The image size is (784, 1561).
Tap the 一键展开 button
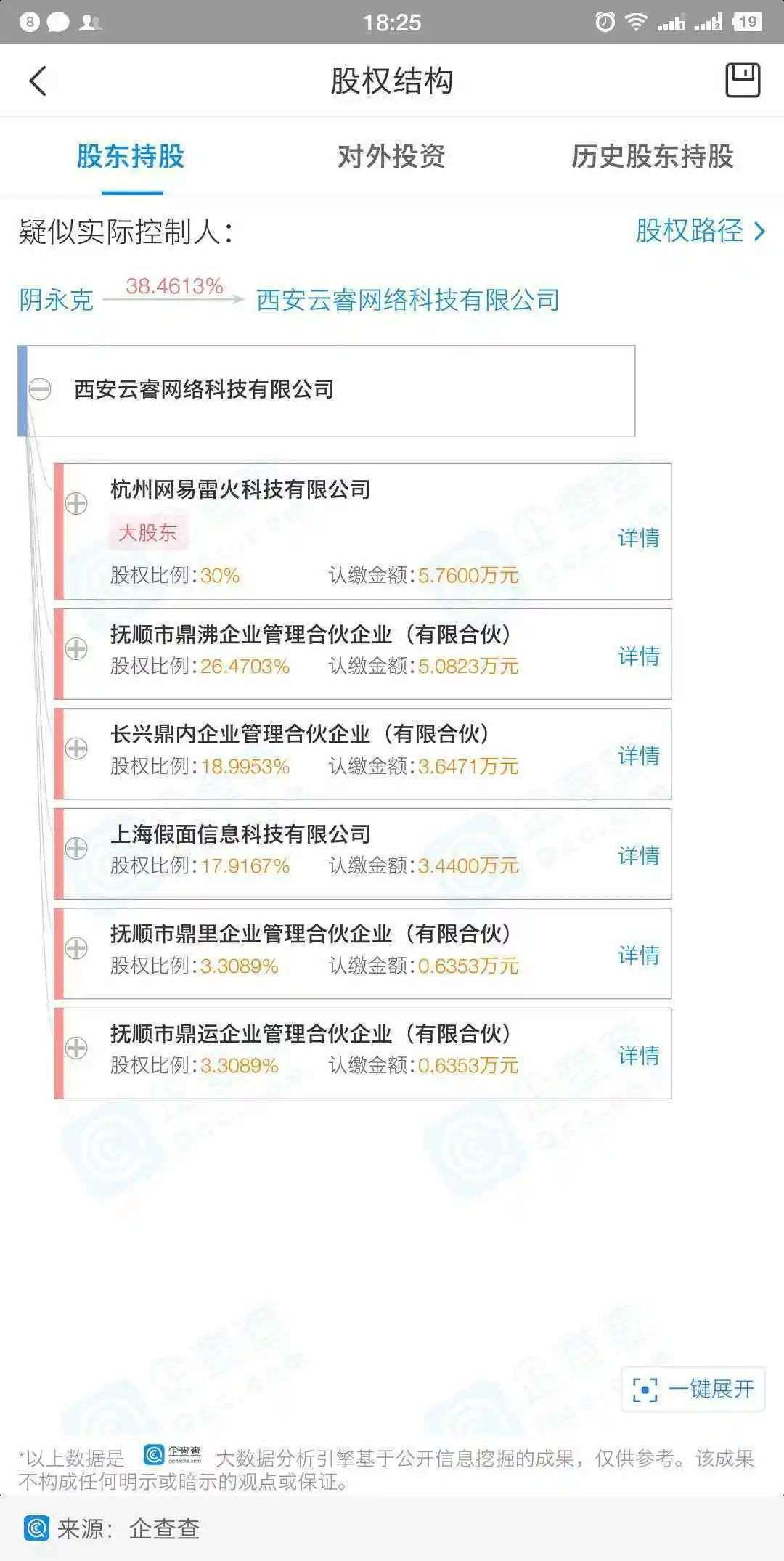693,1389
